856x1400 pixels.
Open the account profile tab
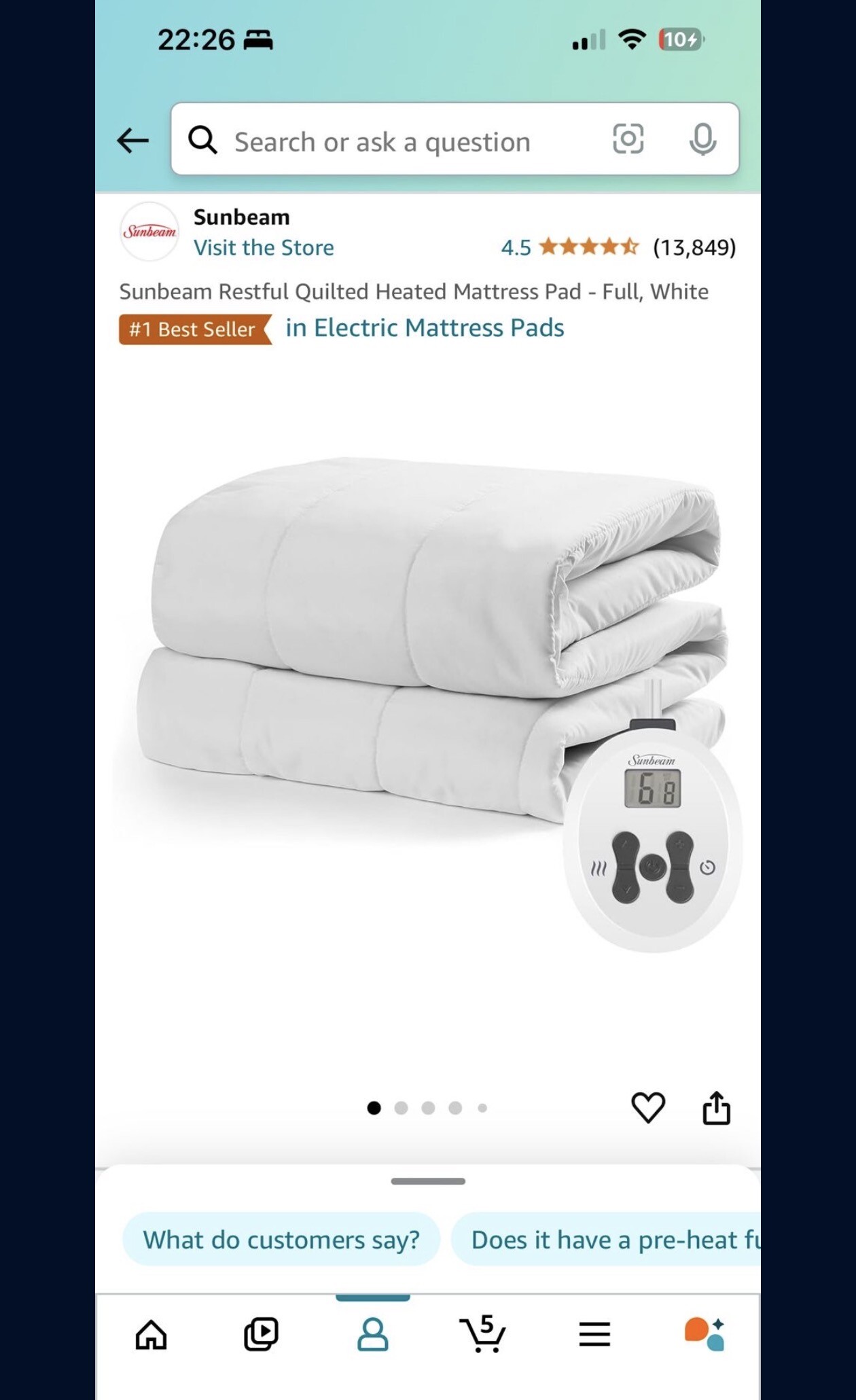372,1335
